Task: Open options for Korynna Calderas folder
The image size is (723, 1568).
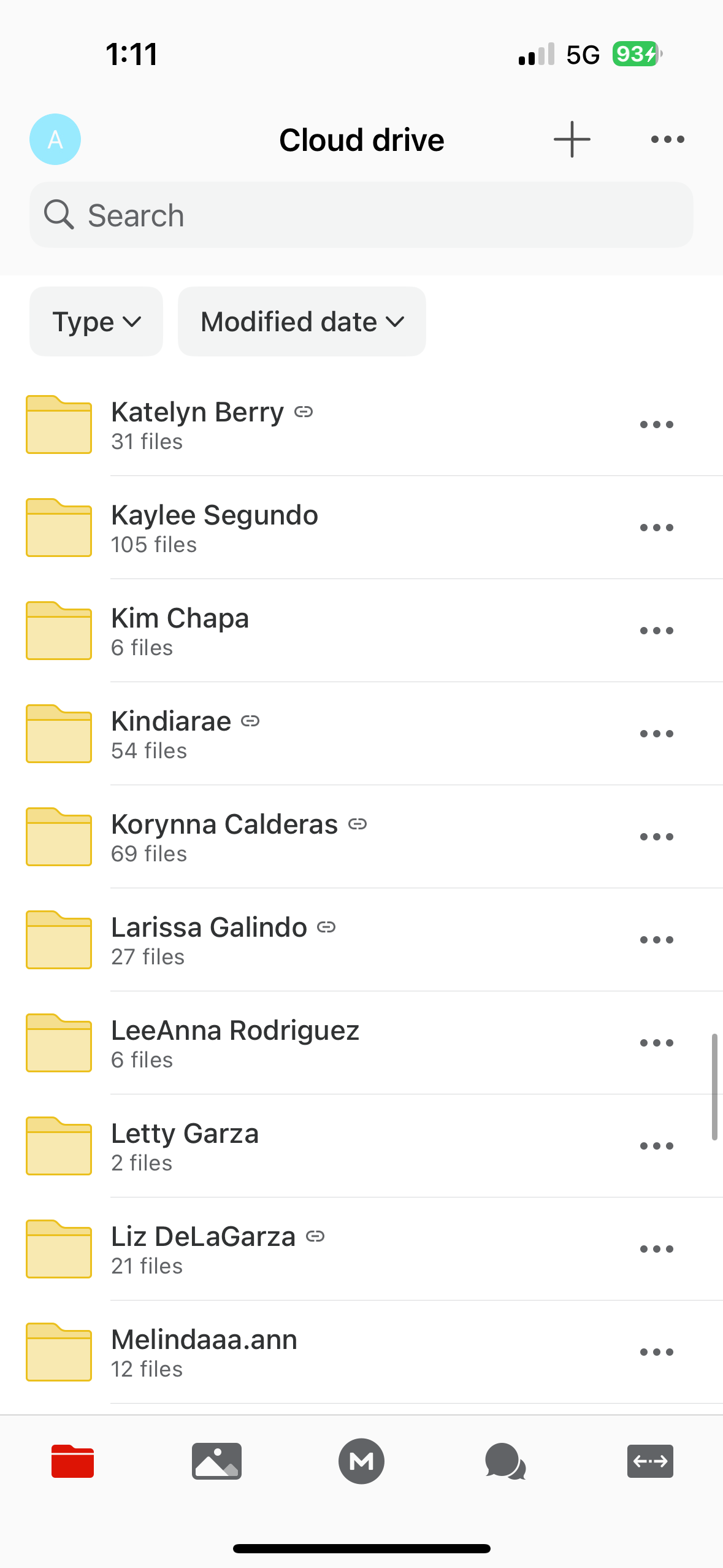Action: 657,837
